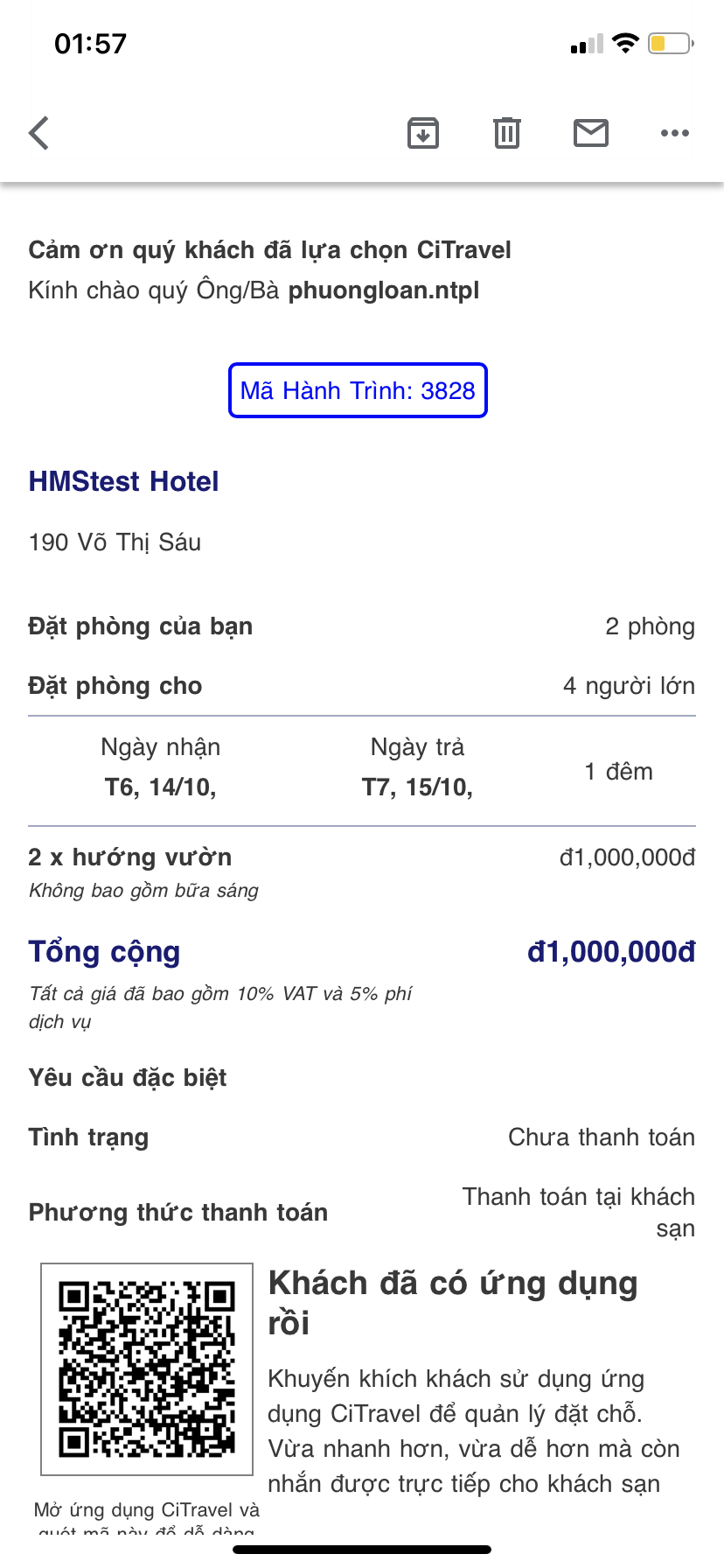The width and height of the screenshot is (724, 1568).
Task: Delete this email with the trash icon
Action: click(x=507, y=133)
